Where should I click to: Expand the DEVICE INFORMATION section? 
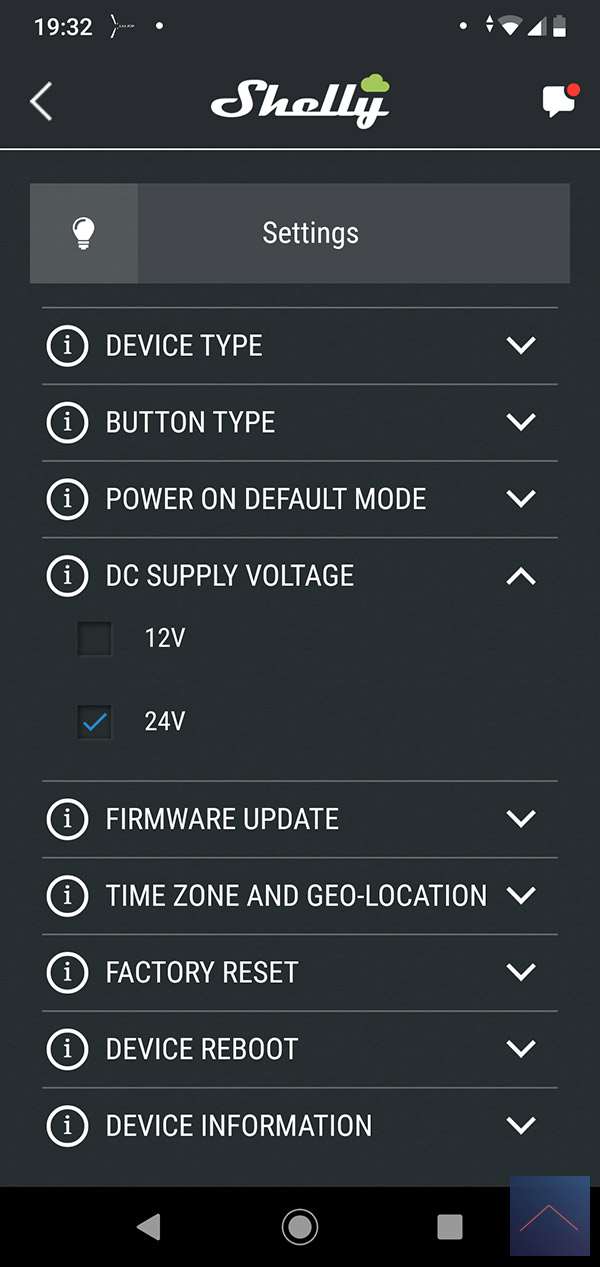(x=521, y=1126)
